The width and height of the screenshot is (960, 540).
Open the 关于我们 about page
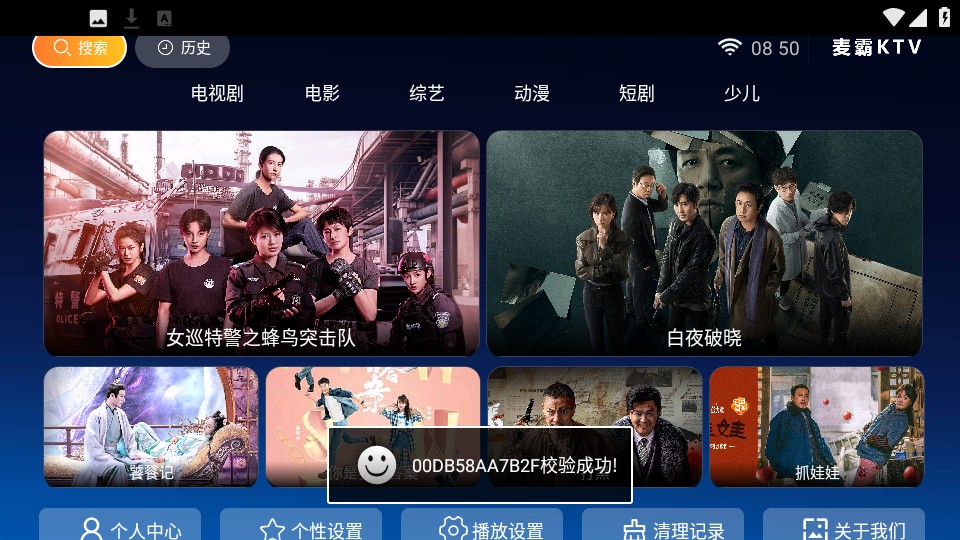(x=844, y=527)
